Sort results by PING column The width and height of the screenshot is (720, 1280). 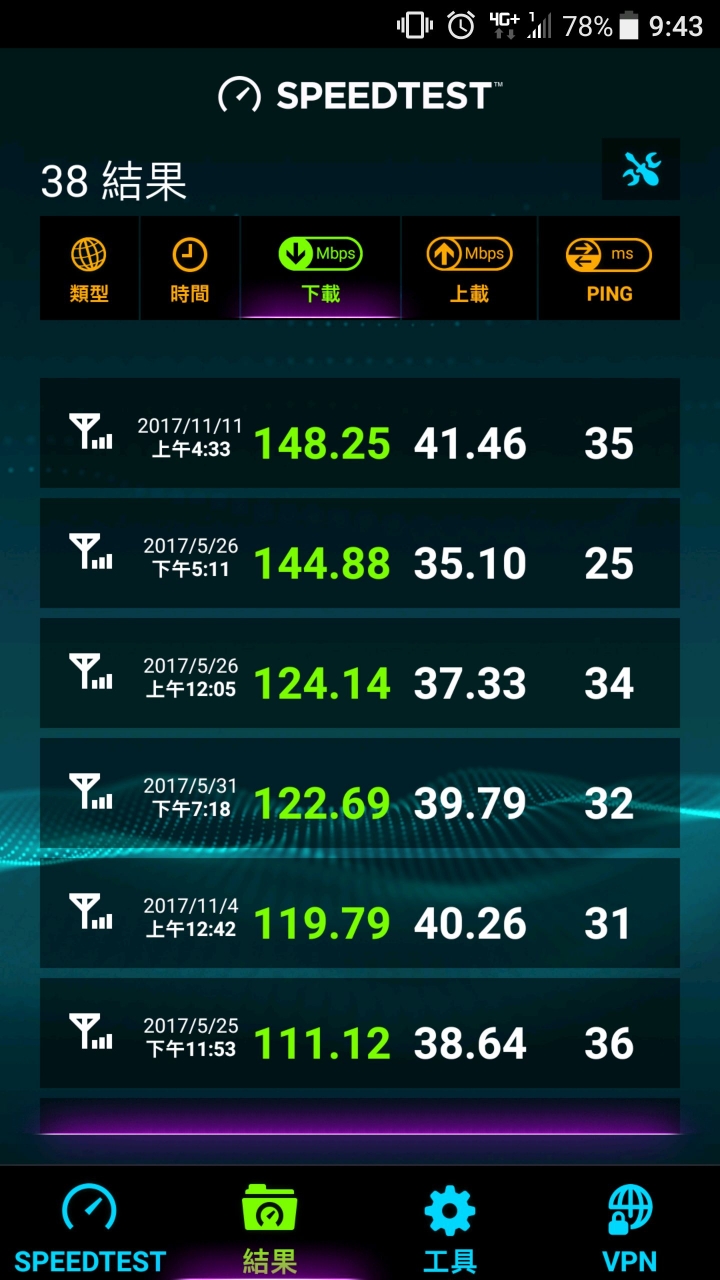(609, 268)
